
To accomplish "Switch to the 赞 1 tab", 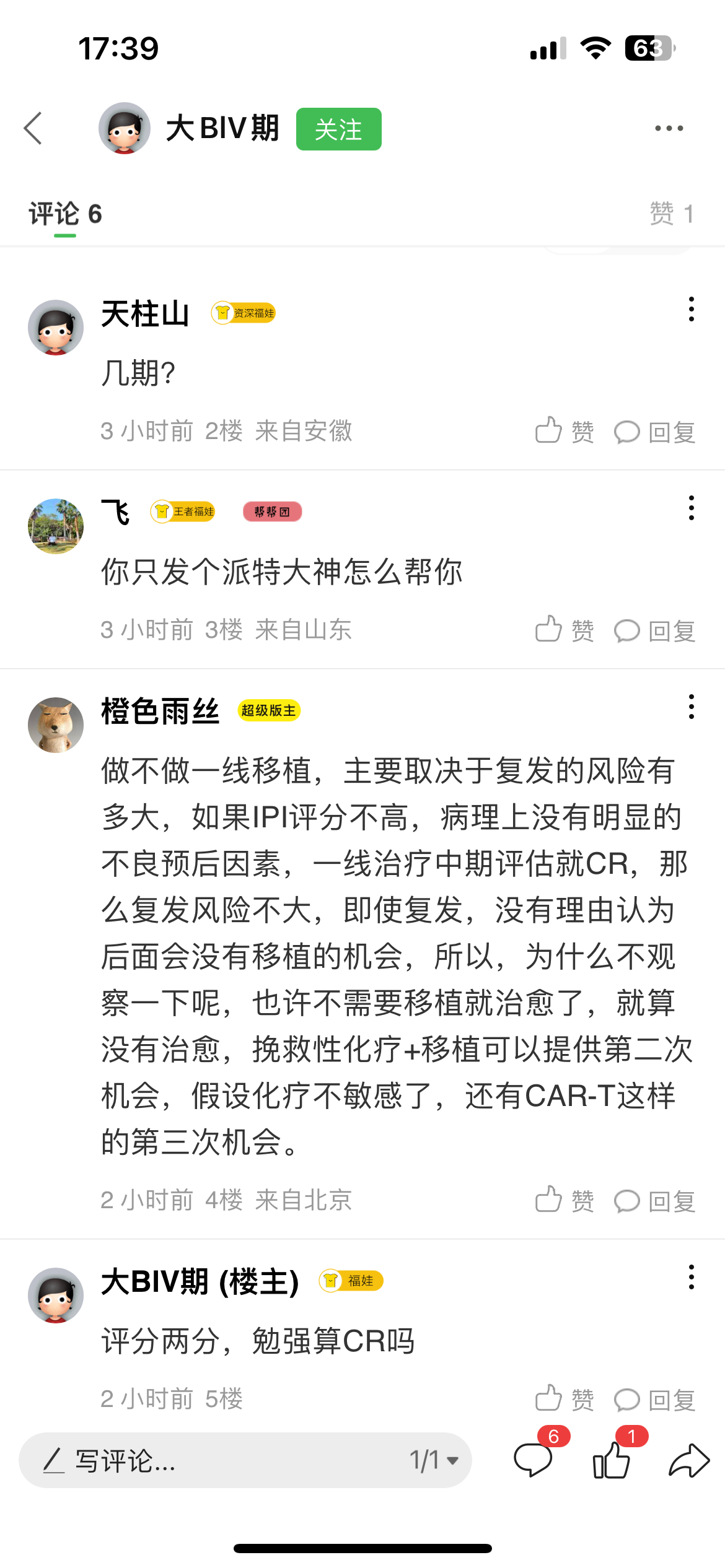I will coord(671,214).
